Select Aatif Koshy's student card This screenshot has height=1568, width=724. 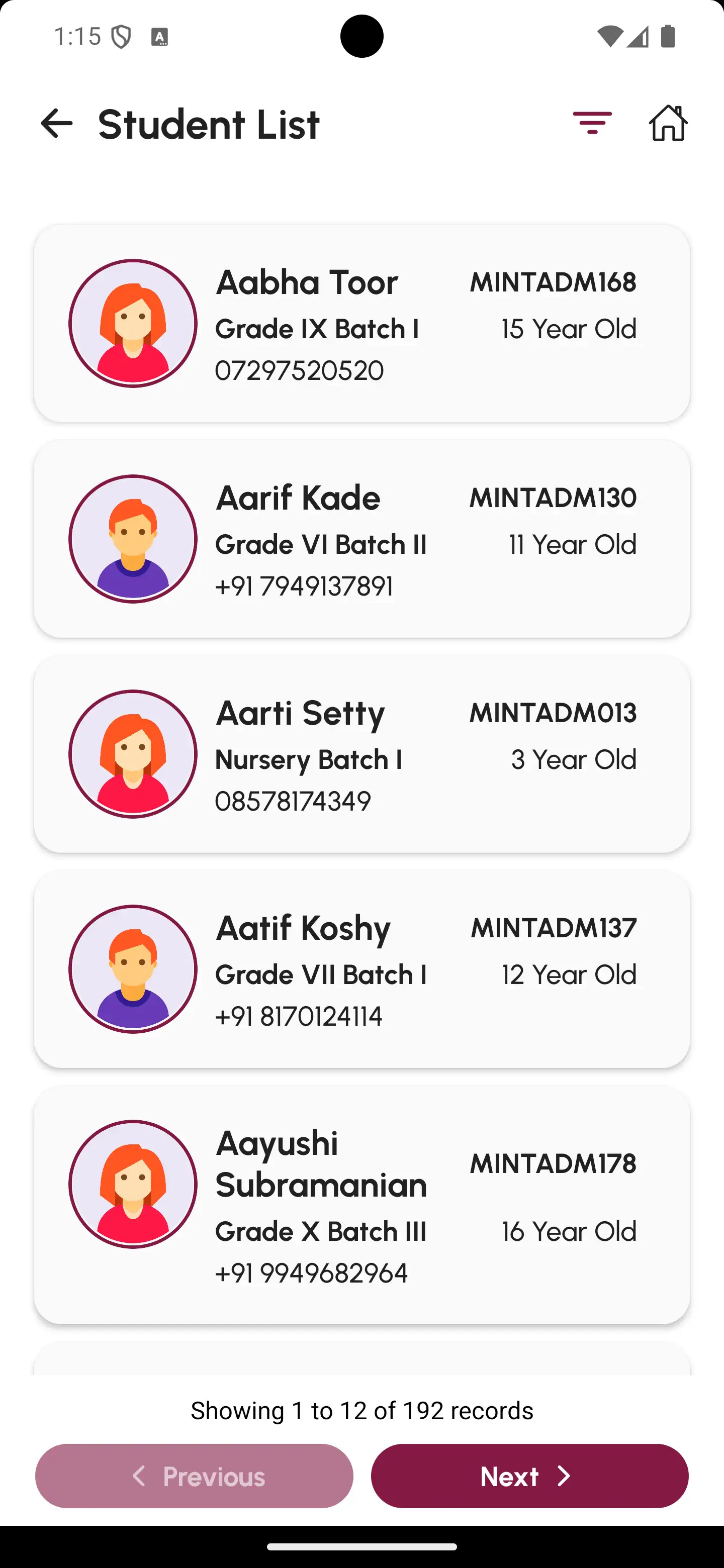[361, 969]
